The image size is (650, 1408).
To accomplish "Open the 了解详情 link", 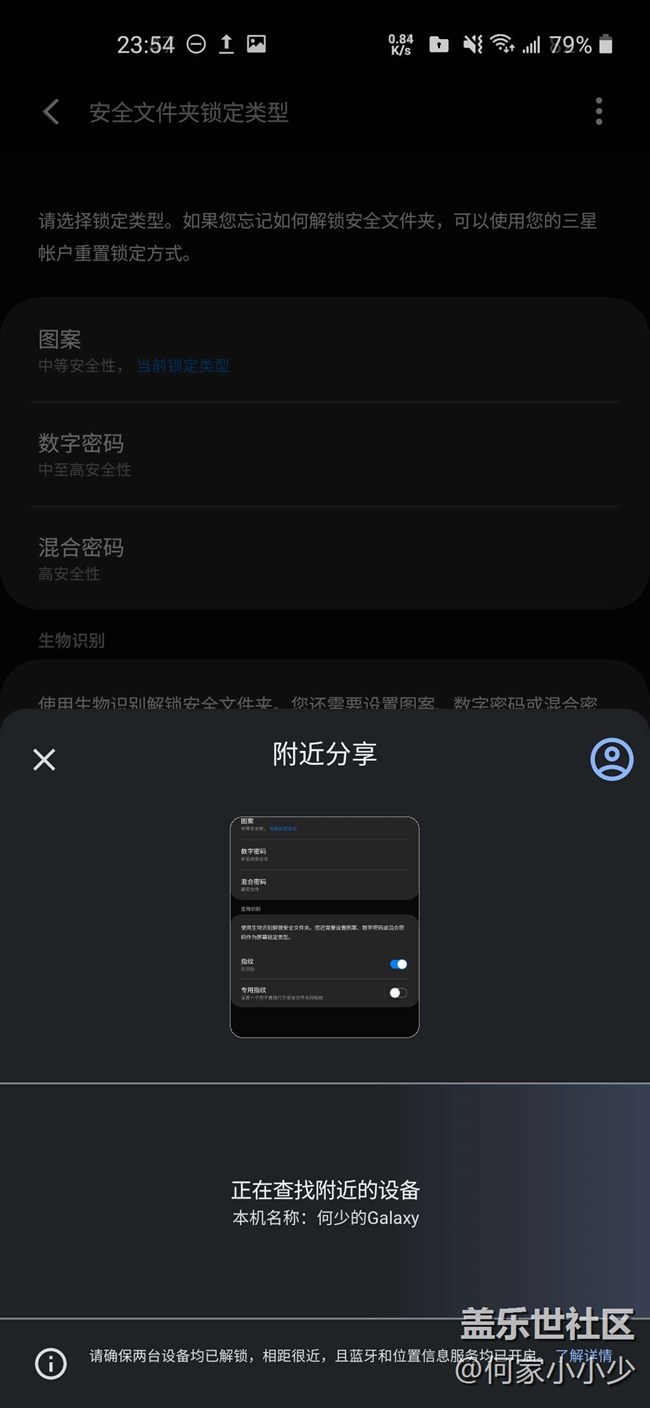I will 585,1356.
